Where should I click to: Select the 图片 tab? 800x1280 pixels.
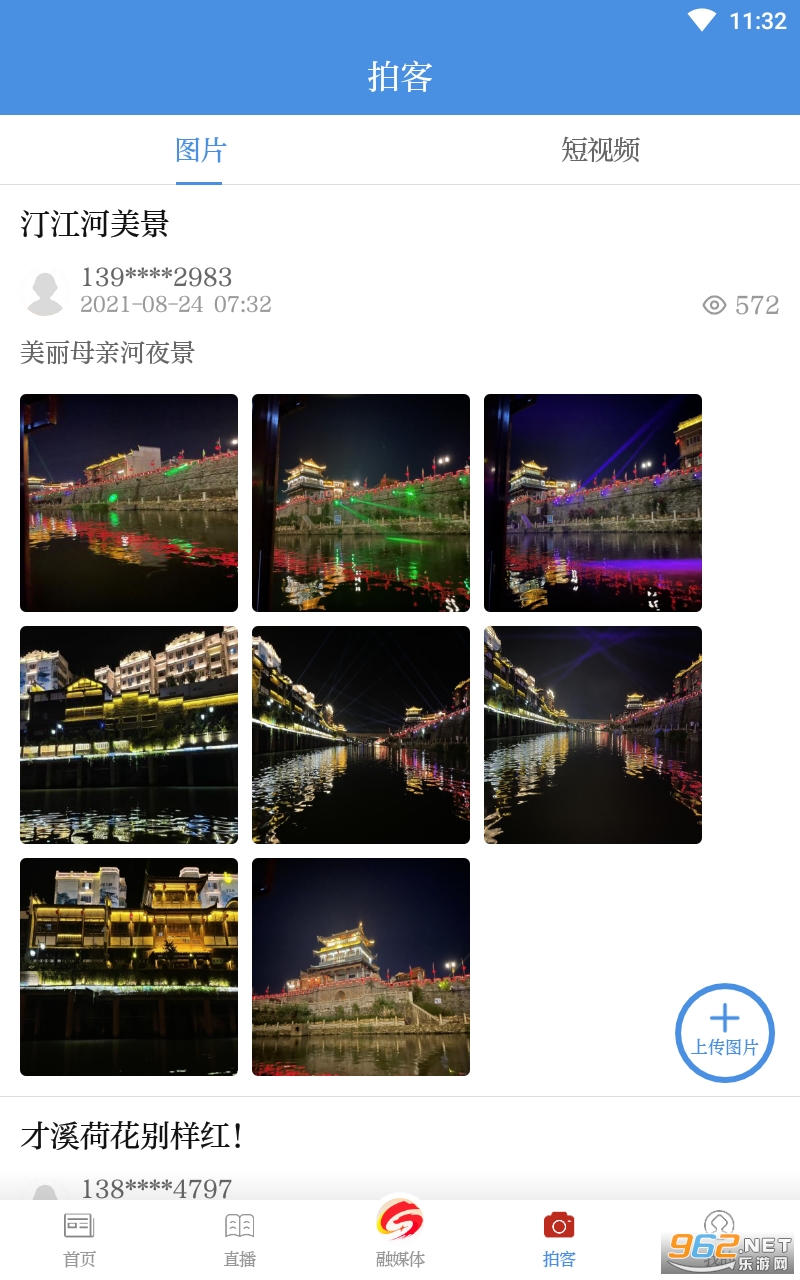pyautogui.click(x=200, y=150)
